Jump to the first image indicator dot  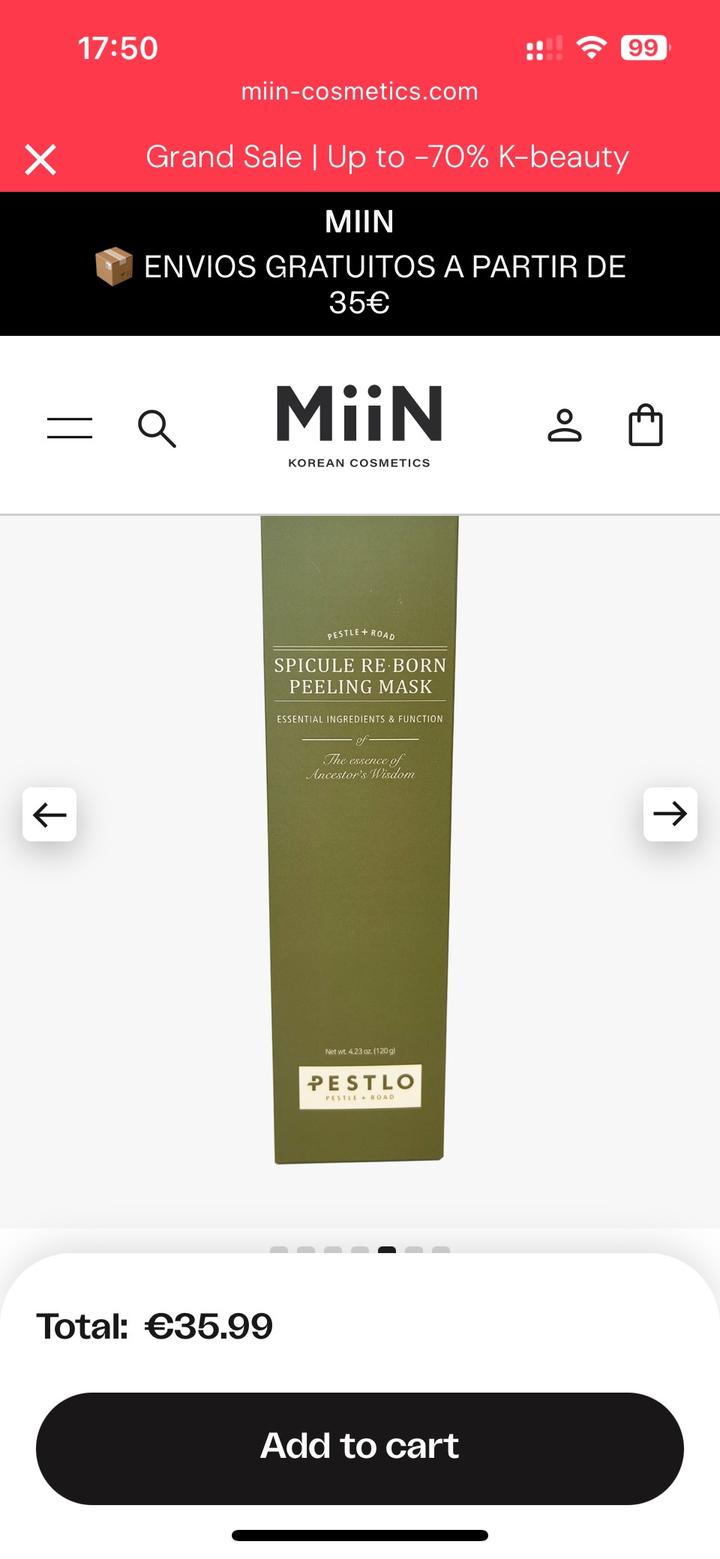click(x=279, y=1250)
